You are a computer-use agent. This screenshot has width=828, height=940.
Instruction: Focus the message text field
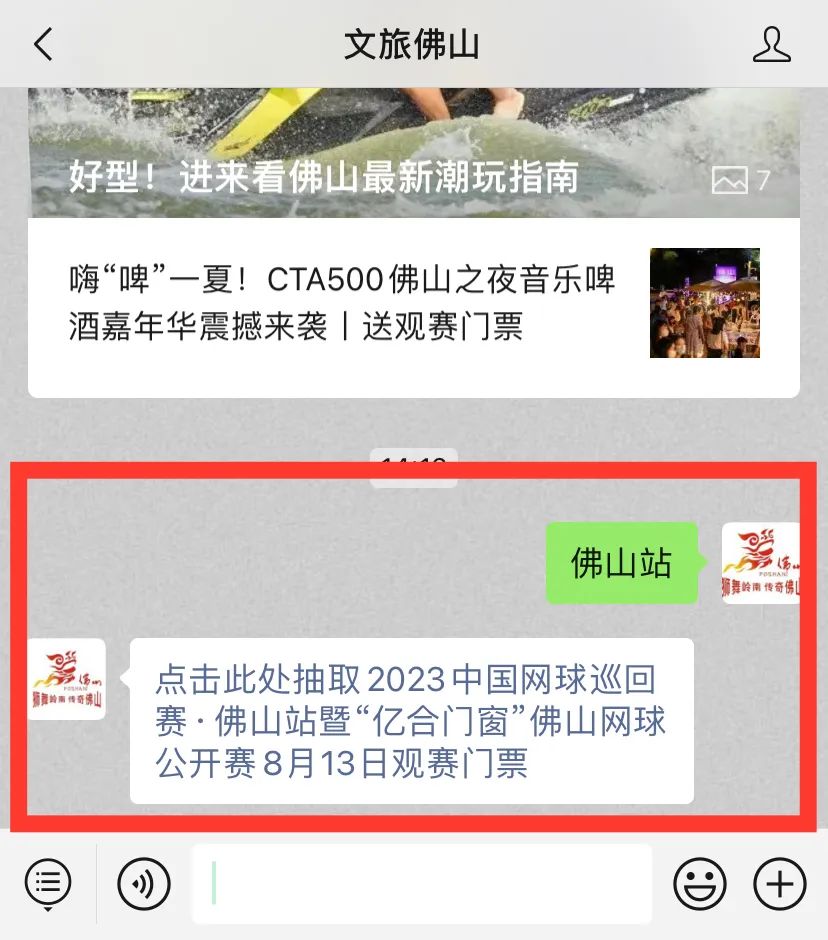421,884
